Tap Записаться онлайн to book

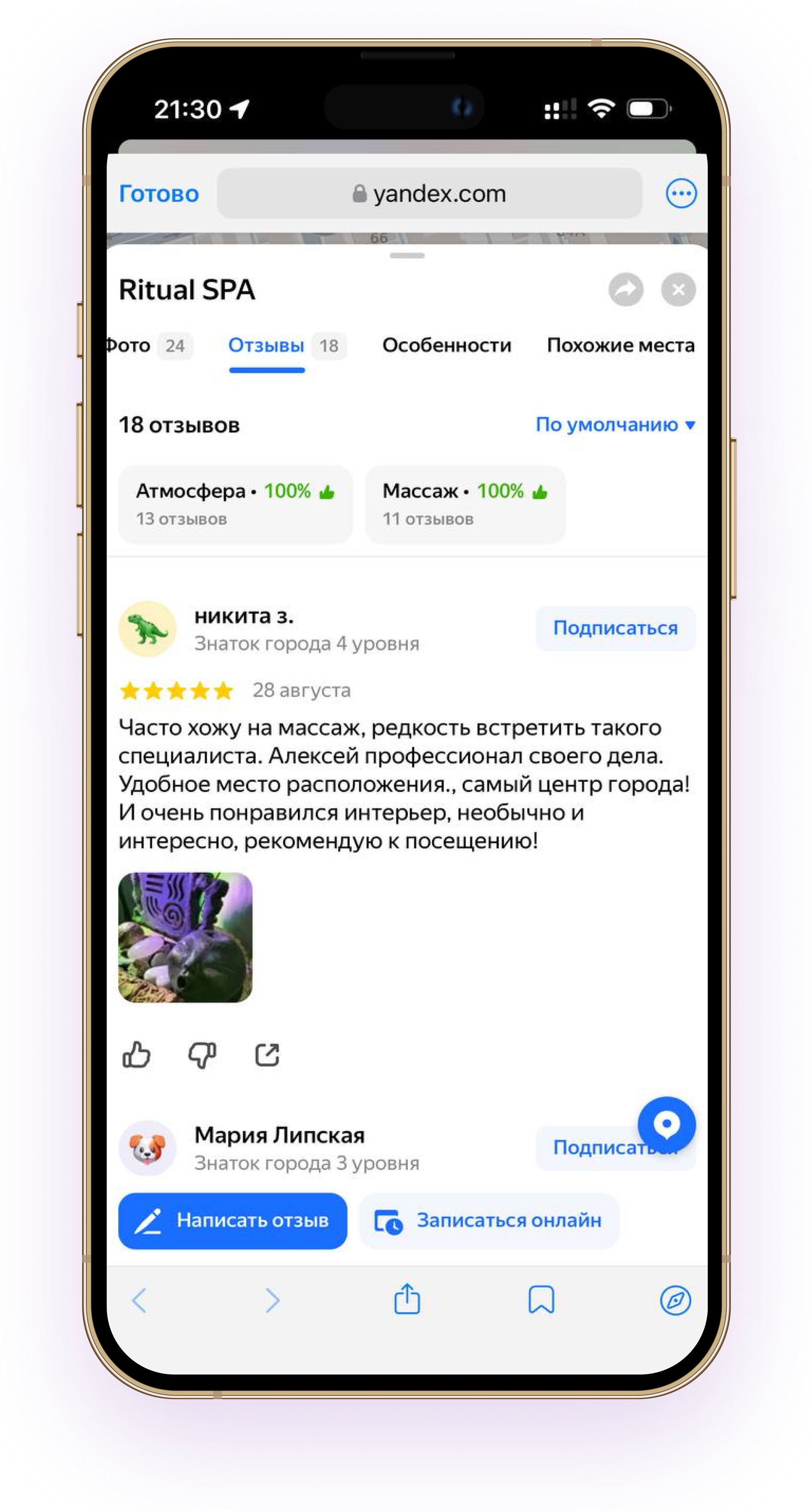click(x=489, y=1221)
